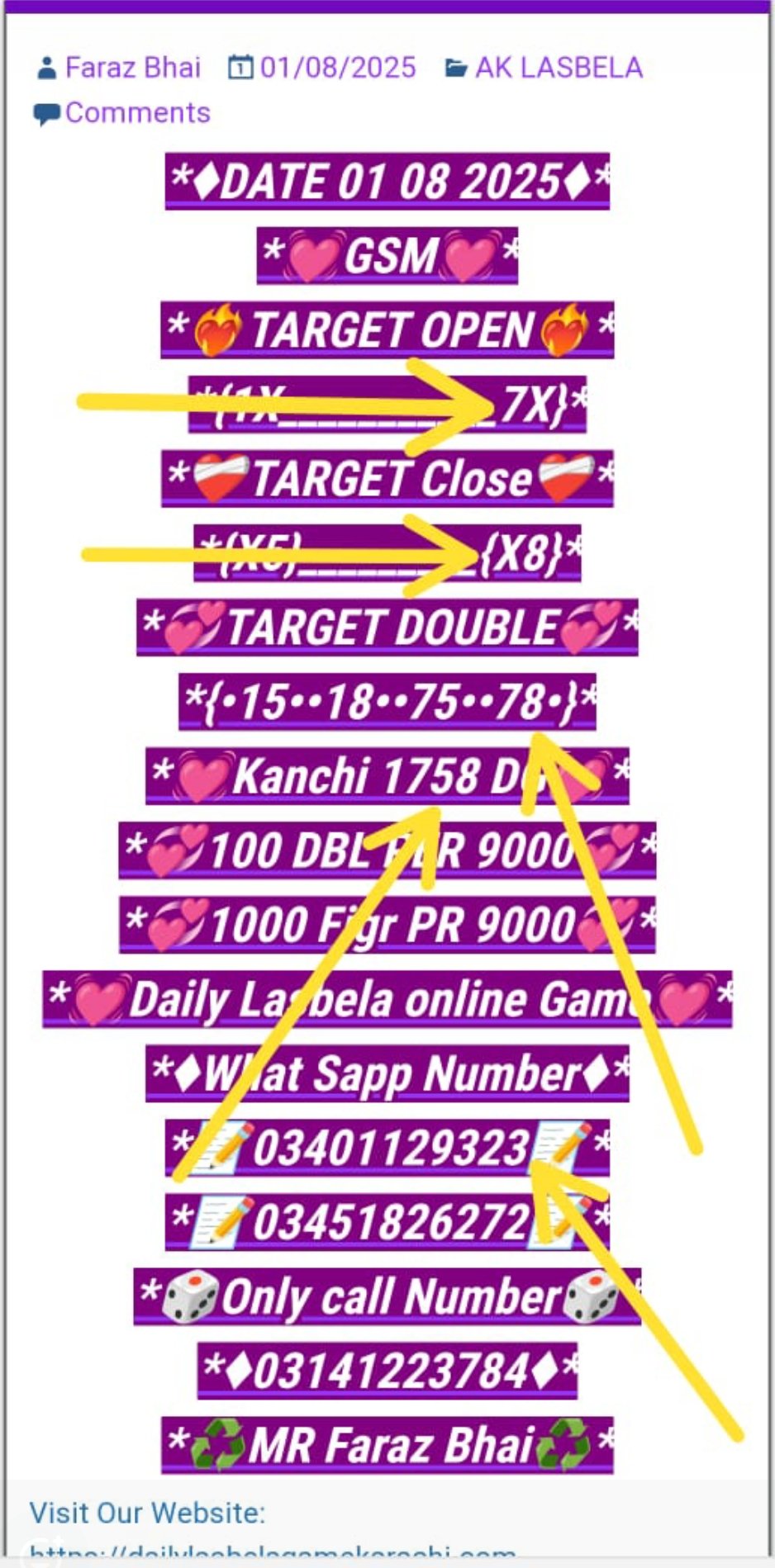Viewport: 775px width, 1568px height.
Task: Open the AK LASBELA category
Action: coord(558,68)
